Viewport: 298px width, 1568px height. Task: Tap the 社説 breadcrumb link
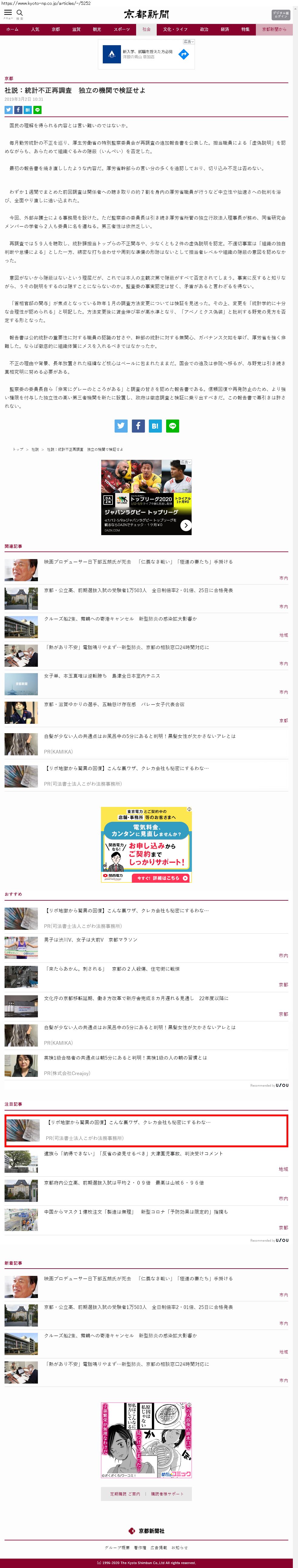click(x=35, y=449)
